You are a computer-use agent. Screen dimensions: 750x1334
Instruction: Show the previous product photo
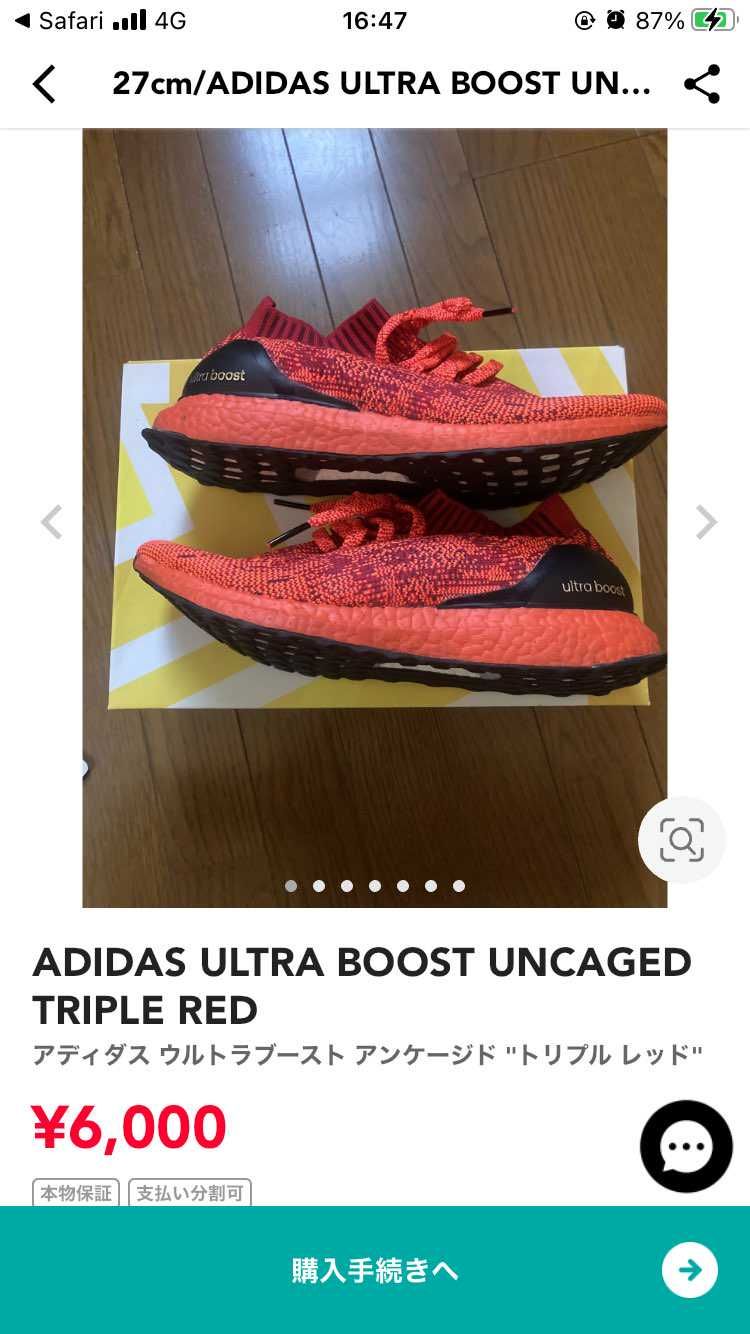point(51,521)
